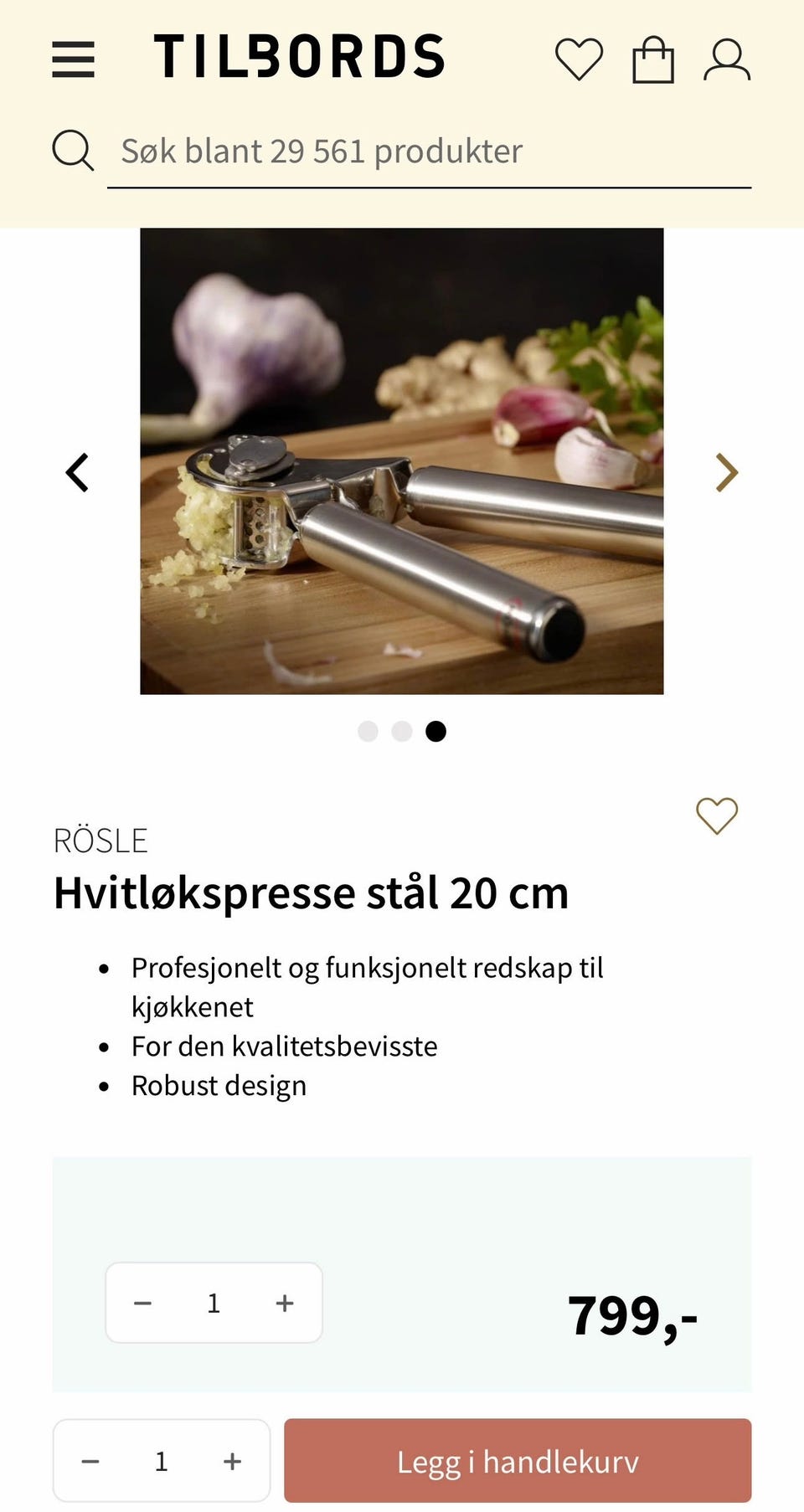Screen dimensions: 804x1512
Task: Open the user account icon
Action: 726,59
